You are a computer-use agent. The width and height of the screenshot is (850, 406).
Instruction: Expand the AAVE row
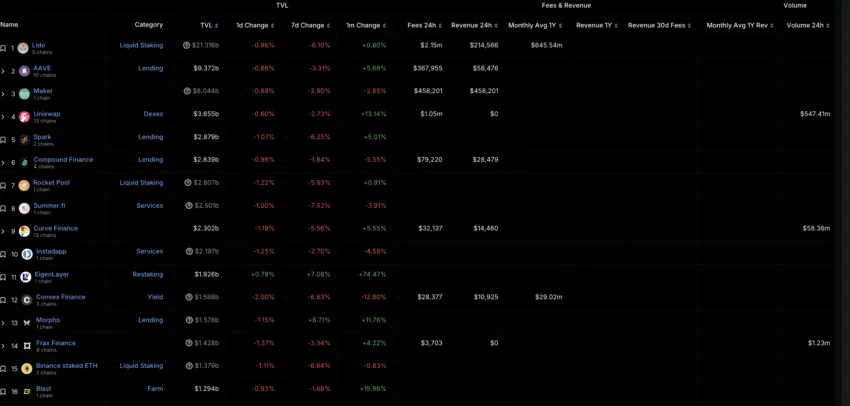pos(11,71)
